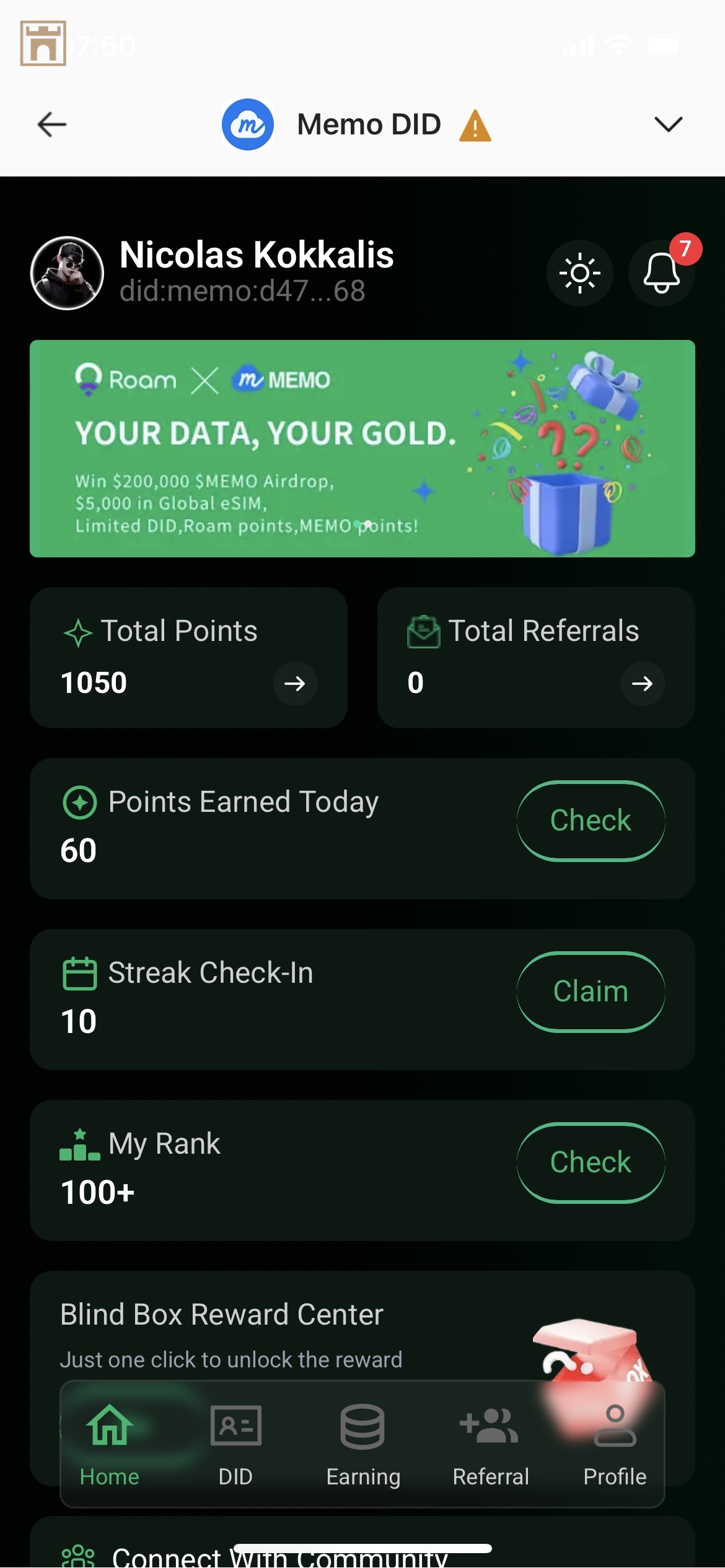Open Total Referrals details arrow
The image size is (725, 1568).
643,683
